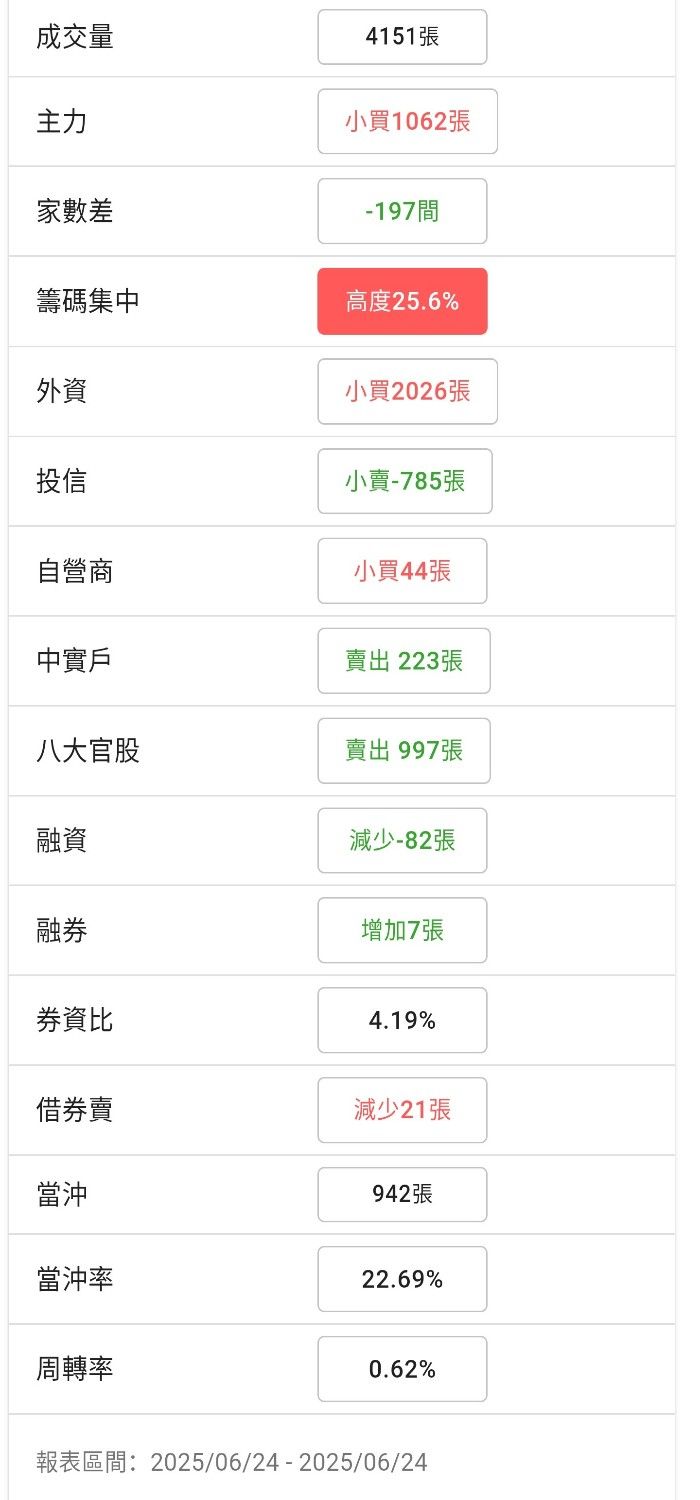700x1500 pixels.
Task: Open 中實戶 賣出 223張 details
Action: coord(404,661)
